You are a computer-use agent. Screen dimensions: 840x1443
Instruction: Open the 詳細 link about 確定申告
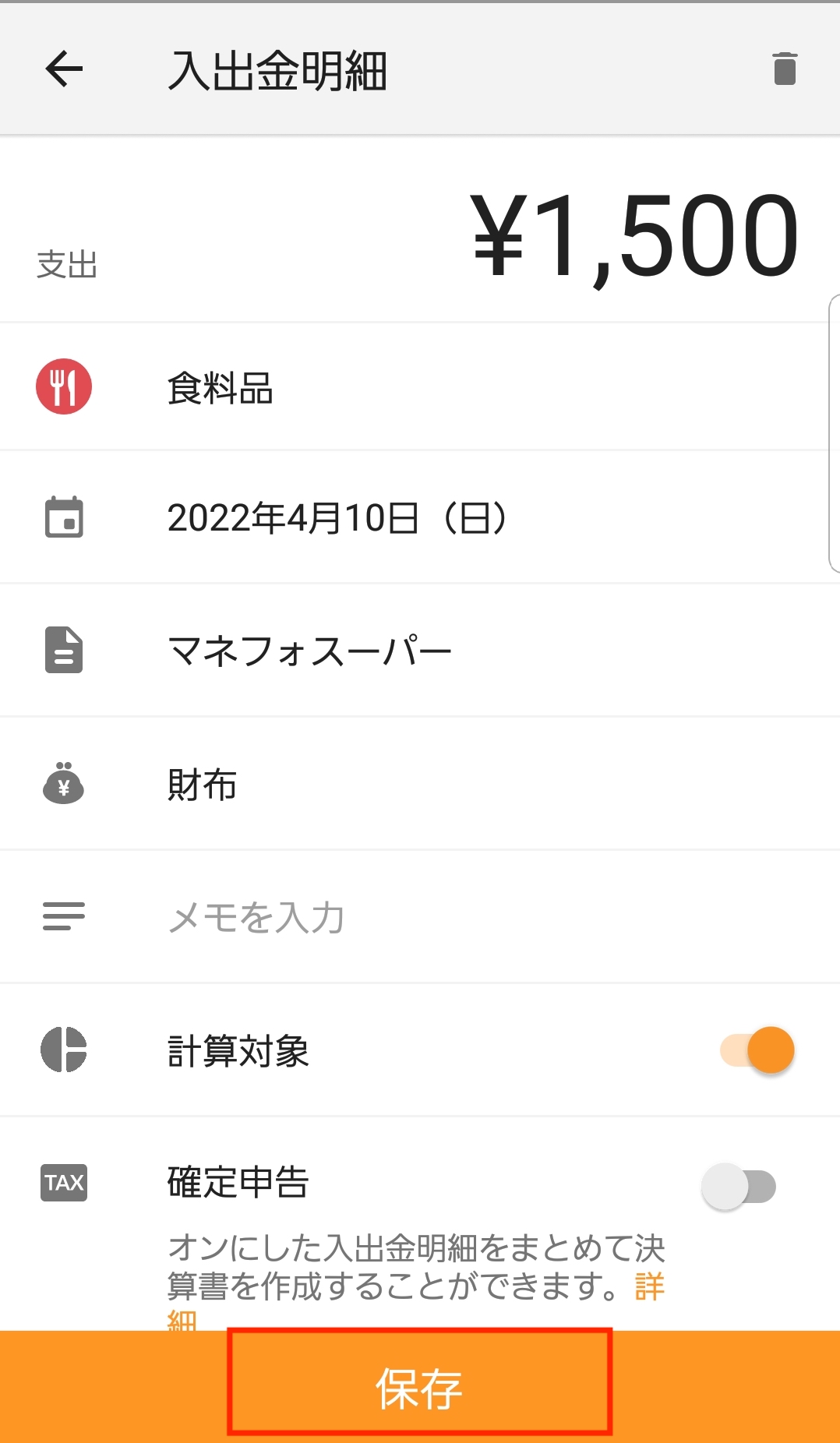[648, 1286]
